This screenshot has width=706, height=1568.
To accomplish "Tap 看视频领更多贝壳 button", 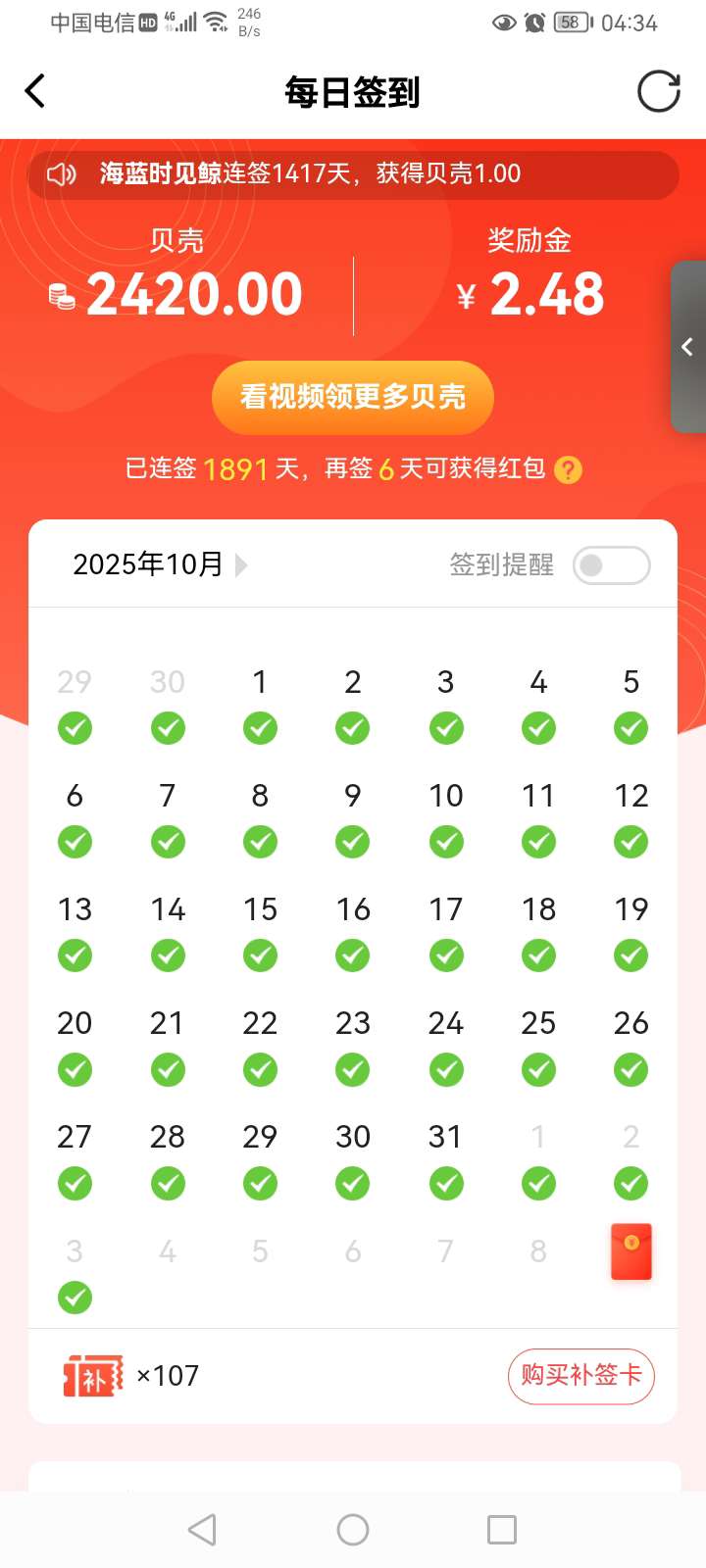I will [x=353, y=397].
